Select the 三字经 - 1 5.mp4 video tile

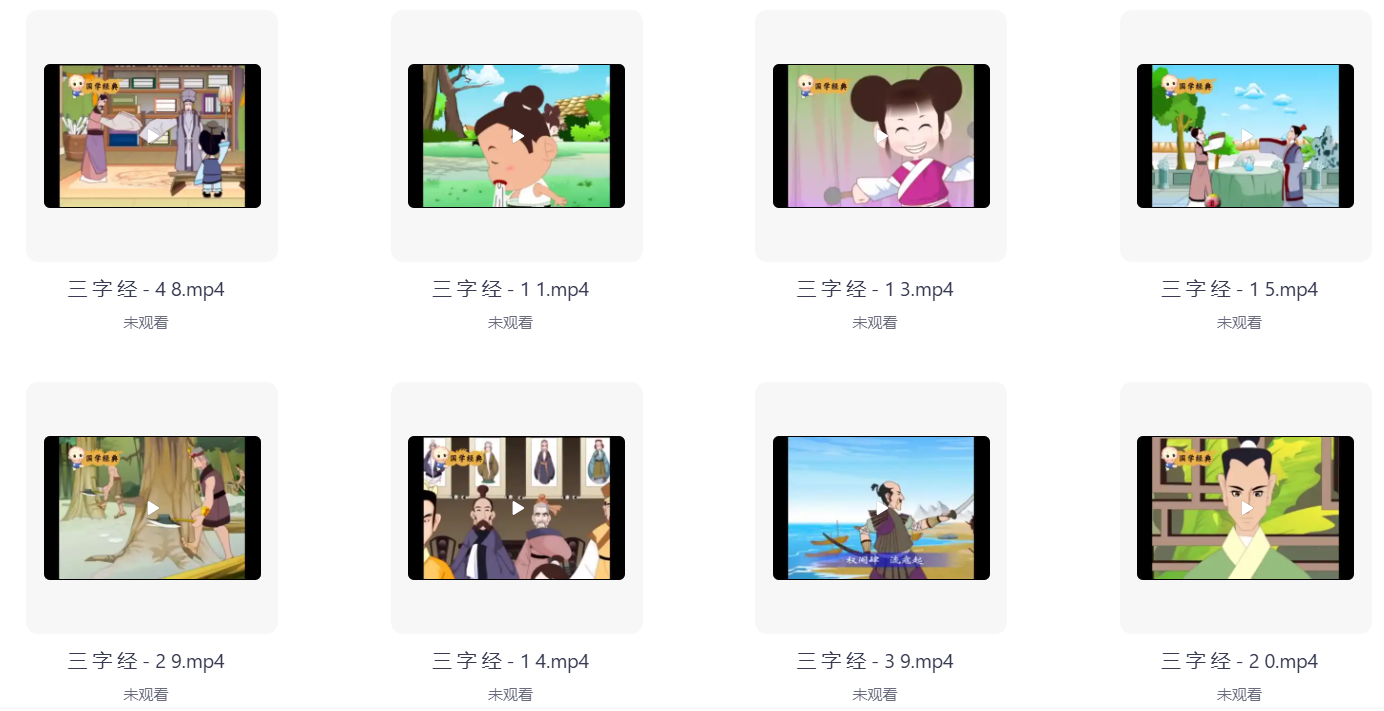click(x=1245, y=136)
